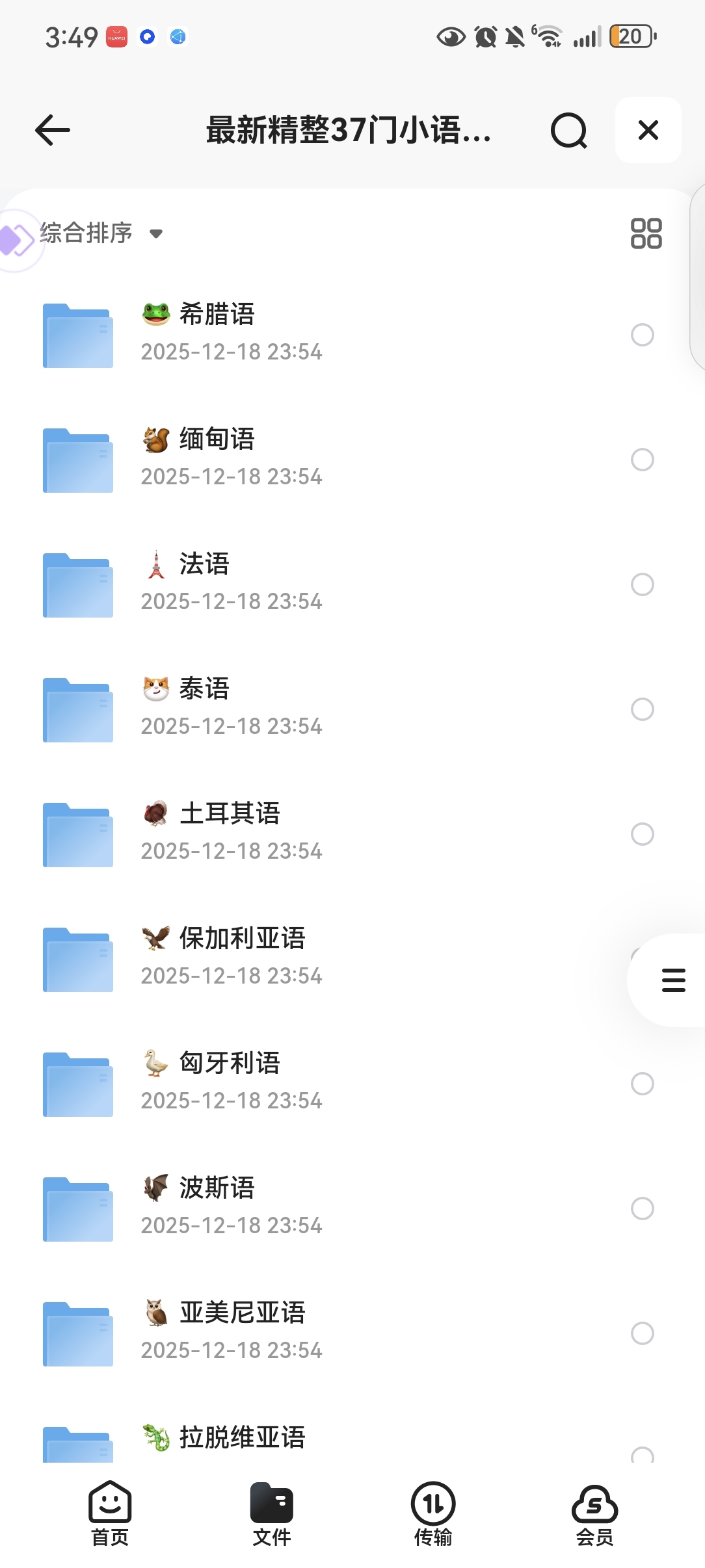Viewport: 705px width, 1568px height.
Task: Open the 匈牙利语 folder
Action: 230,1064
